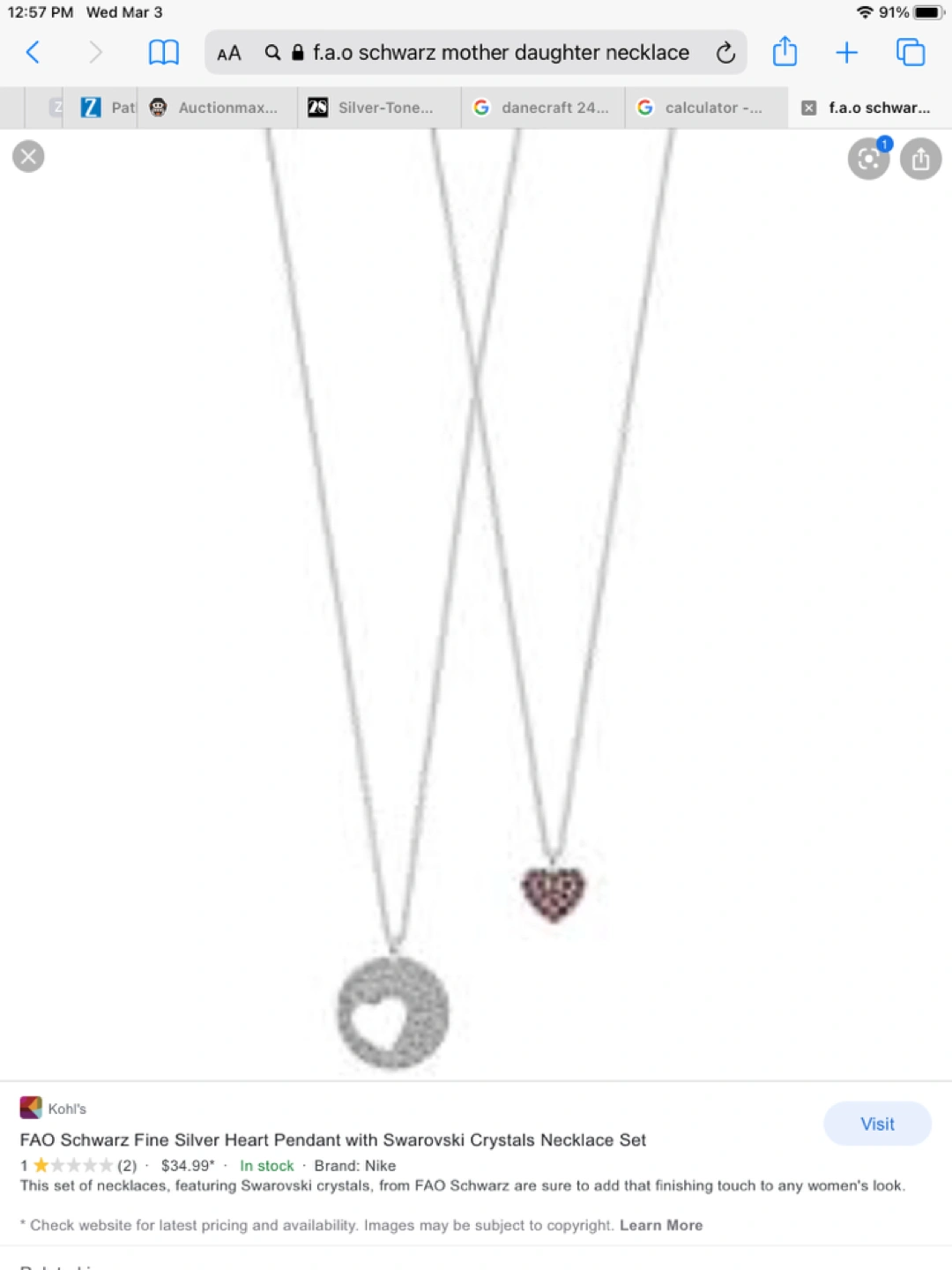Open the Learn More link

click(x=661, y=1225)
